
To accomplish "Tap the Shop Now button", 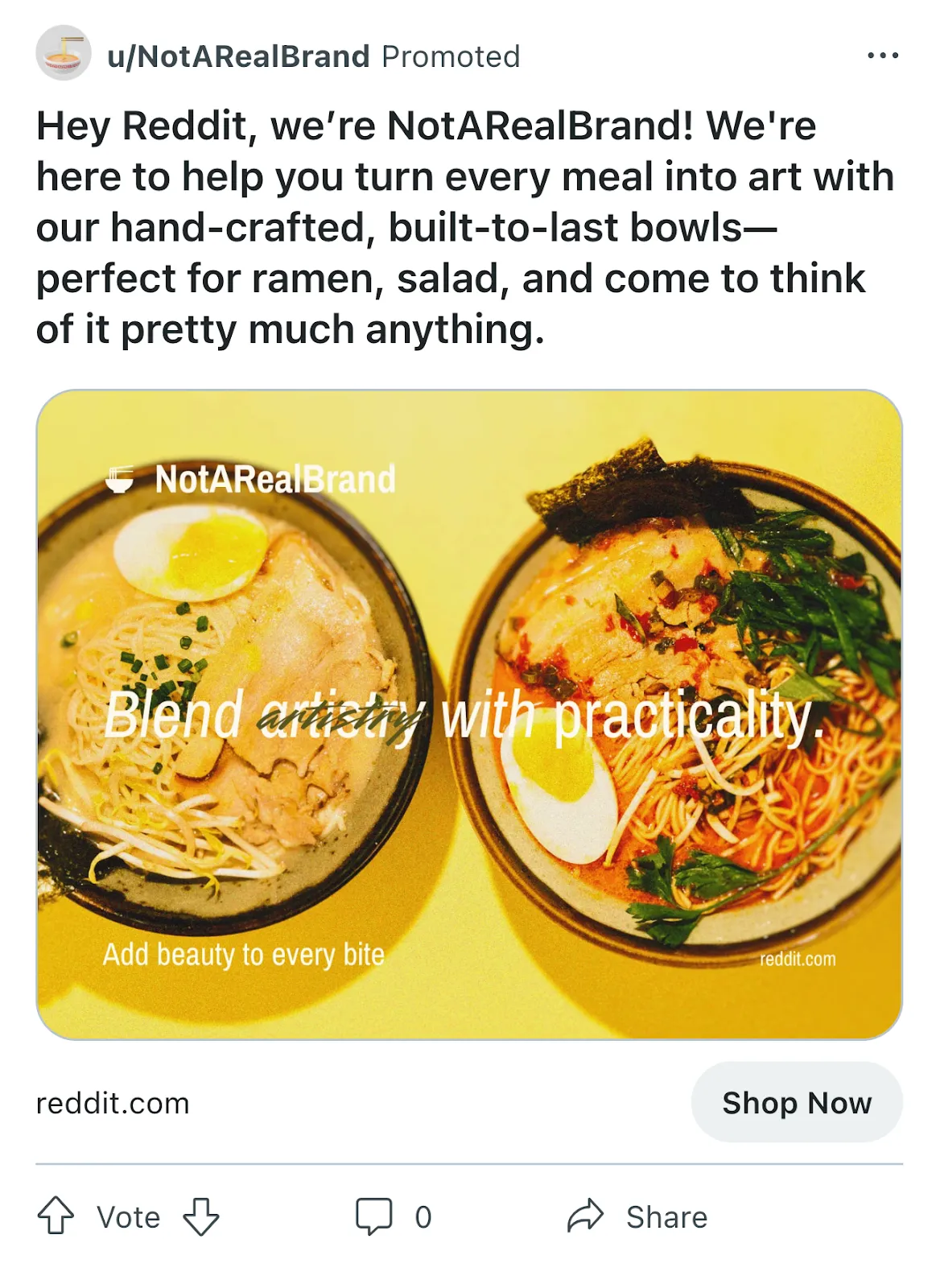I will tap(796, 1102).
